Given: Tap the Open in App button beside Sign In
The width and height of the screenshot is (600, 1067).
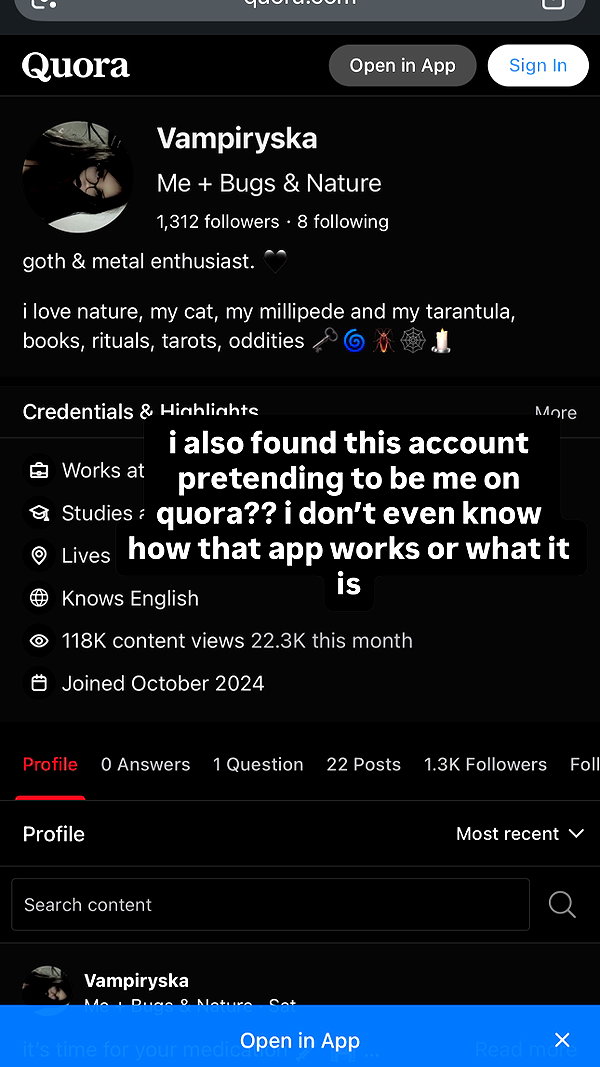Looking at the screenshot, I should point(402,65).
